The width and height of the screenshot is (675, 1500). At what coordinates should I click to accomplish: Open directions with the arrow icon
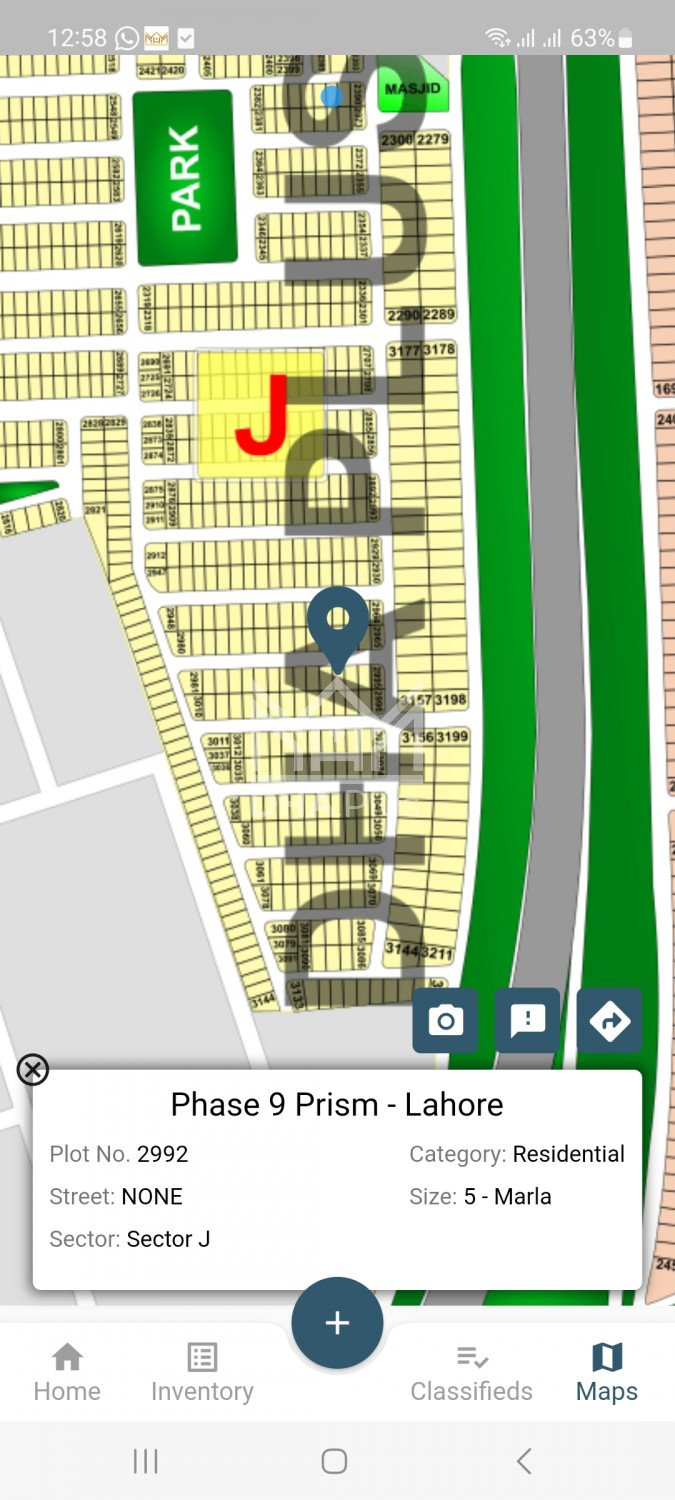tap(609, 1020)
